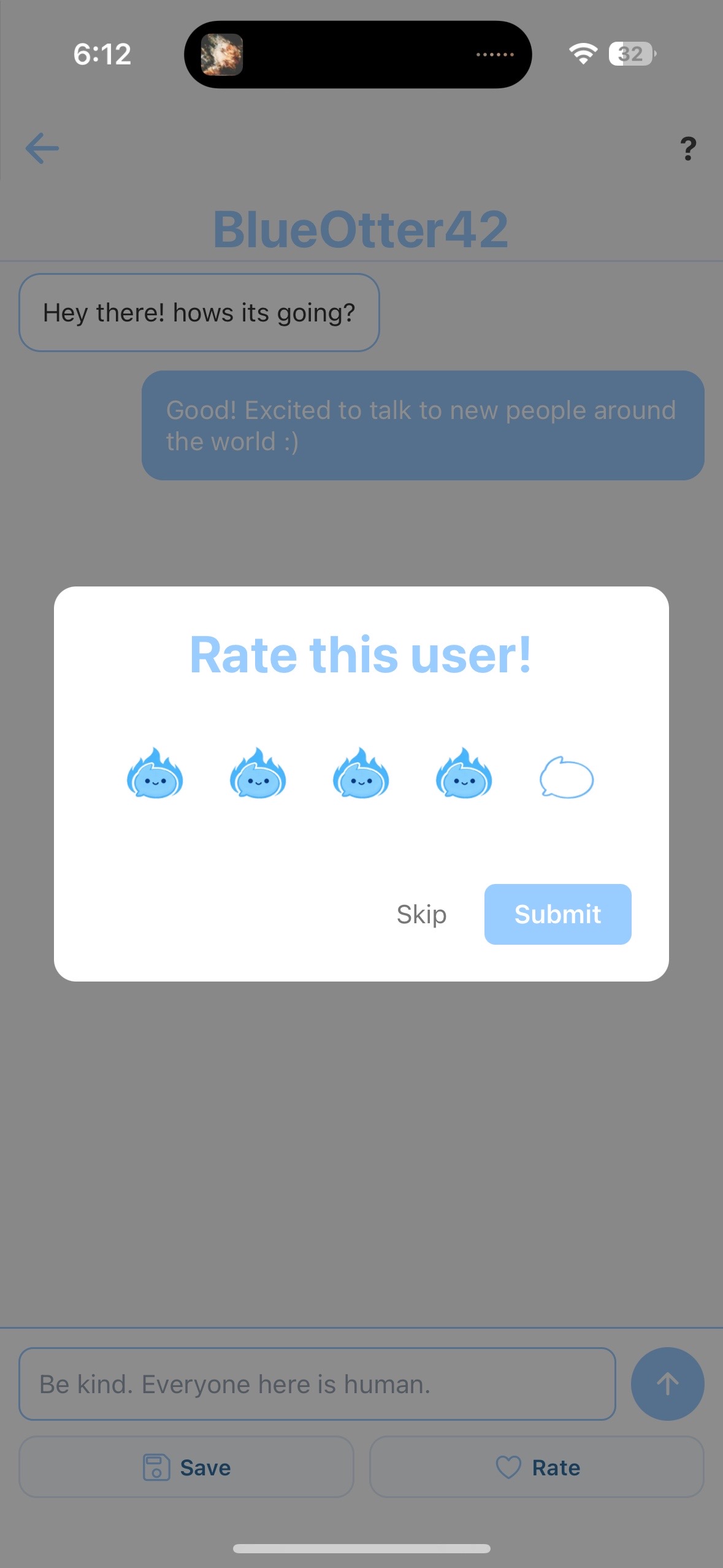This screenshot has height=1568, width=723.
Task: Give the full five-flame rating
Action: (x=566, y=777)
